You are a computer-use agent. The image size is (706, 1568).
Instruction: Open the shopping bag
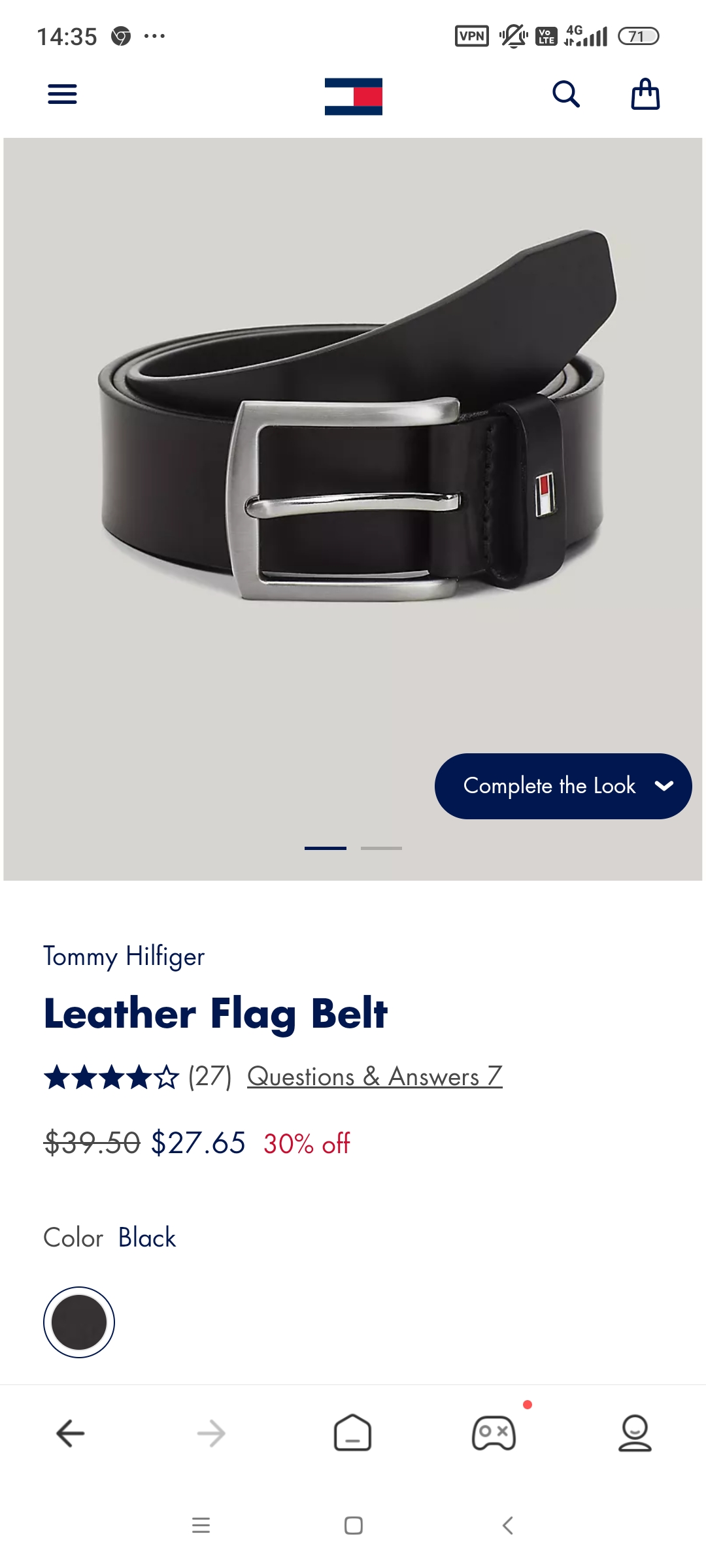click(x=645, y=95)
